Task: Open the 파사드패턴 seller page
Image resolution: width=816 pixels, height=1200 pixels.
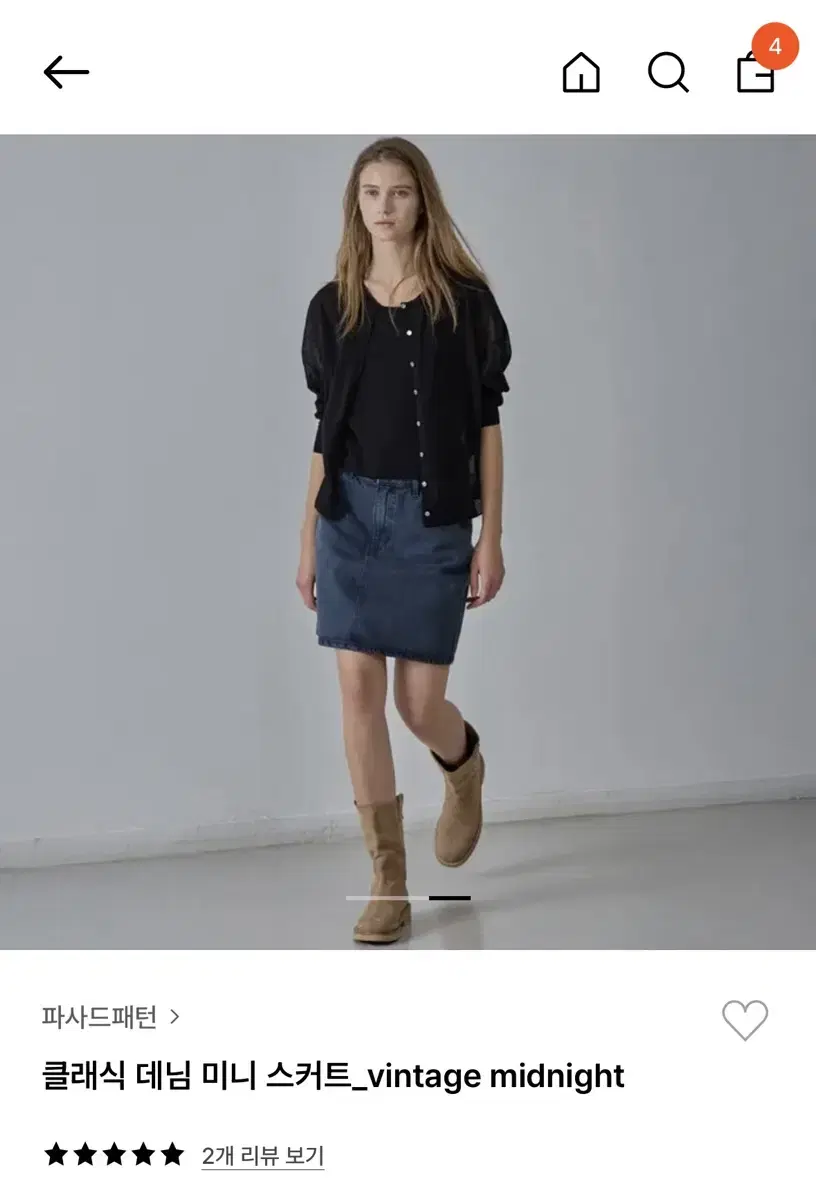Action: 100,1017
